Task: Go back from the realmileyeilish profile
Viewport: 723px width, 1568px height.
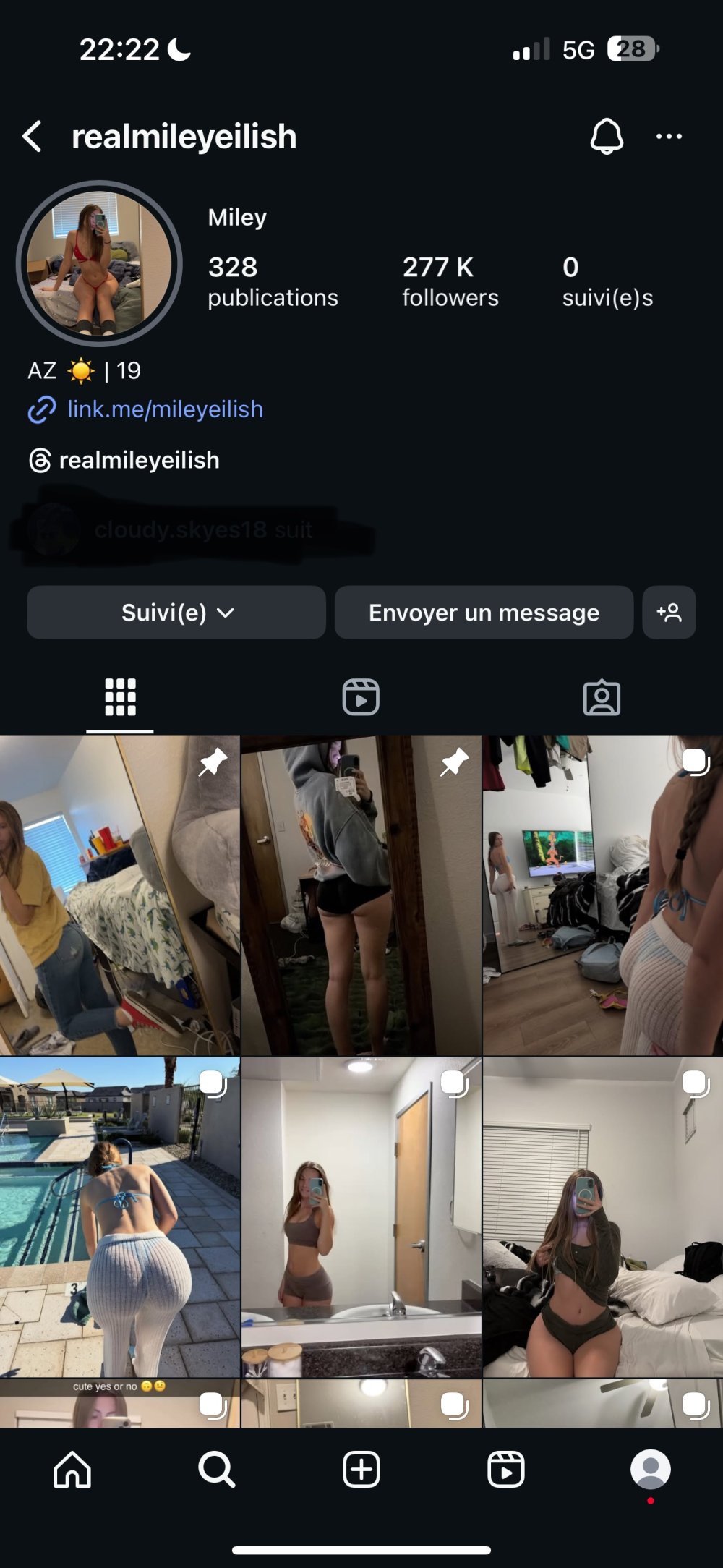Action: (33, 136)
